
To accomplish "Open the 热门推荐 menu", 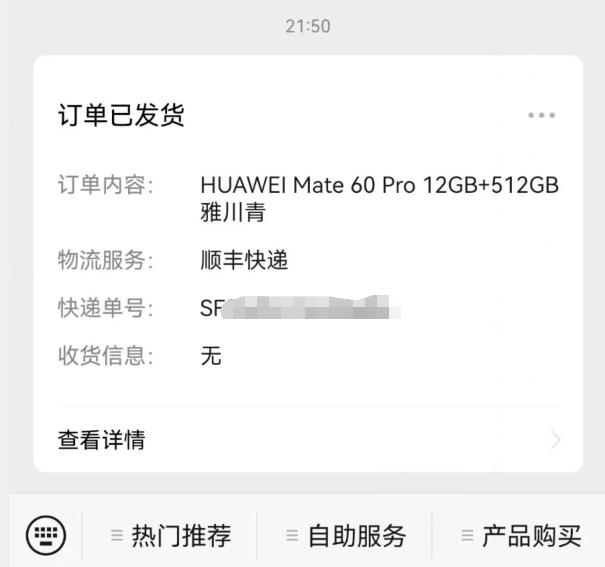I will [170, 536].
